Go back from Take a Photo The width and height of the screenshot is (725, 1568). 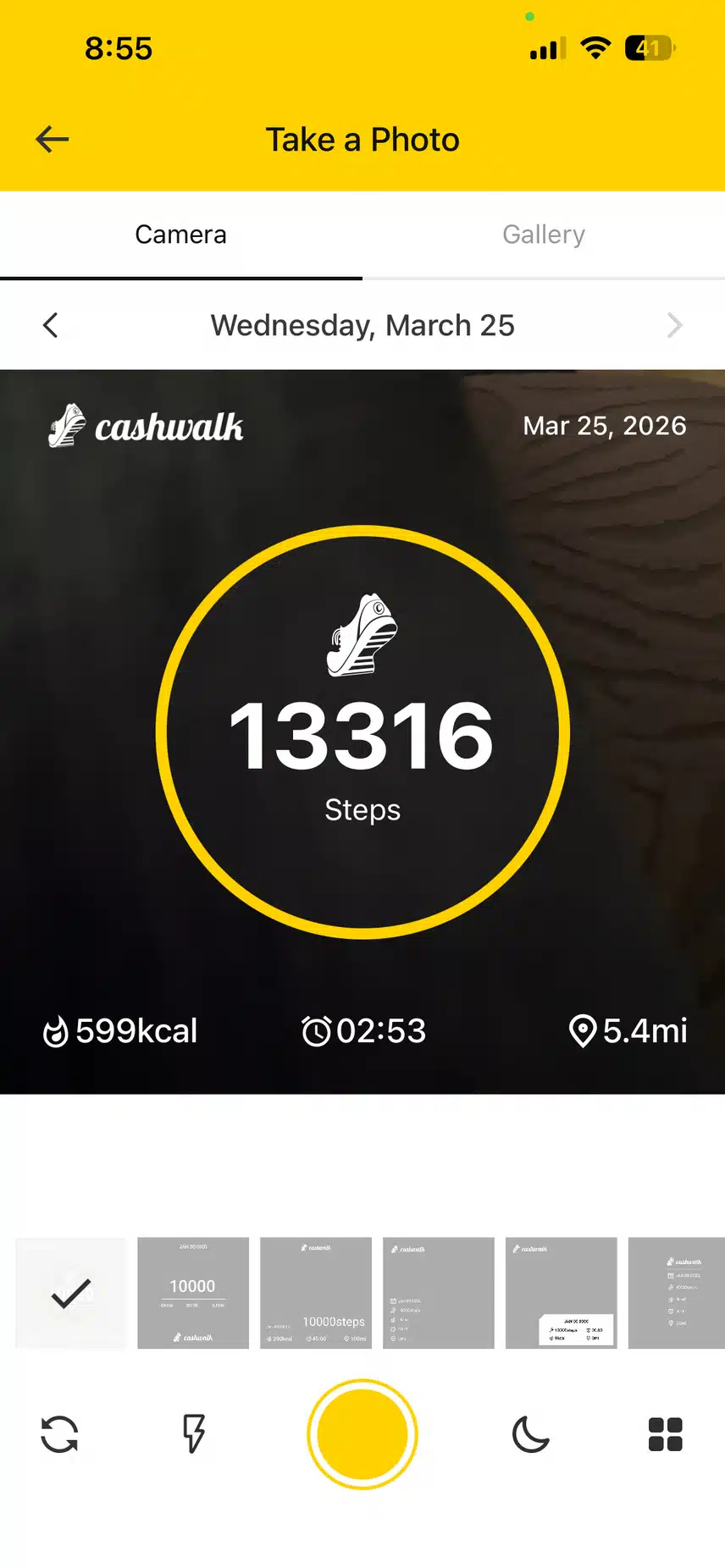[53, 140]
